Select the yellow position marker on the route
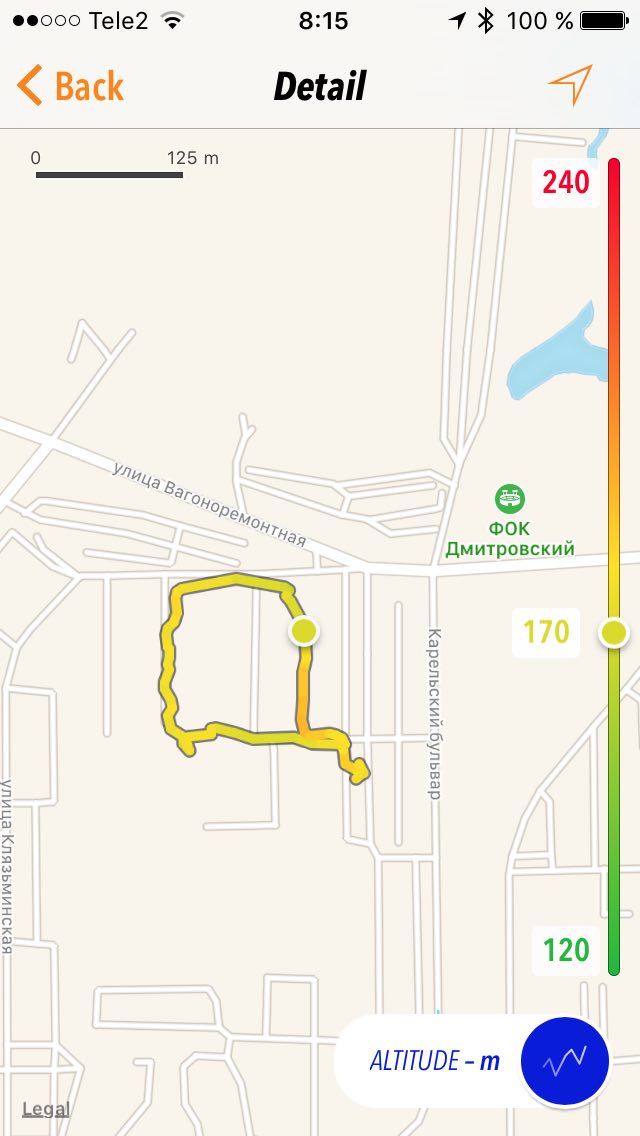The height and width of the screenshot is (1136, 640). tap(304, 631)
